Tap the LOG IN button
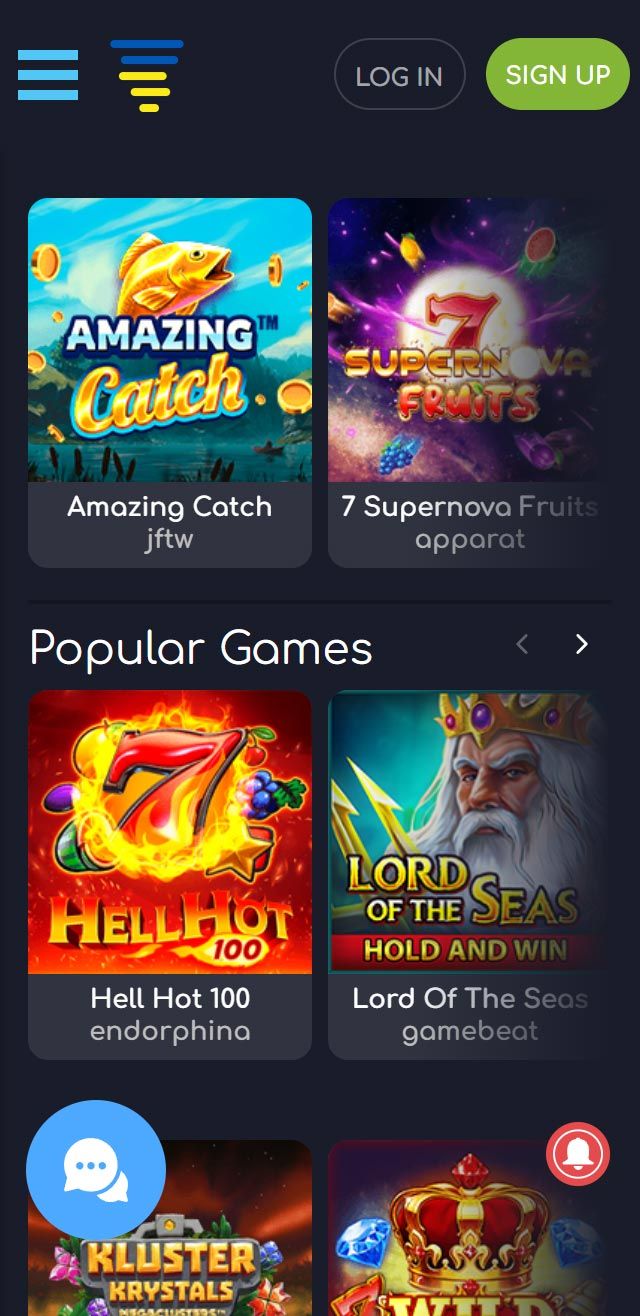 [x=399, y=75]
